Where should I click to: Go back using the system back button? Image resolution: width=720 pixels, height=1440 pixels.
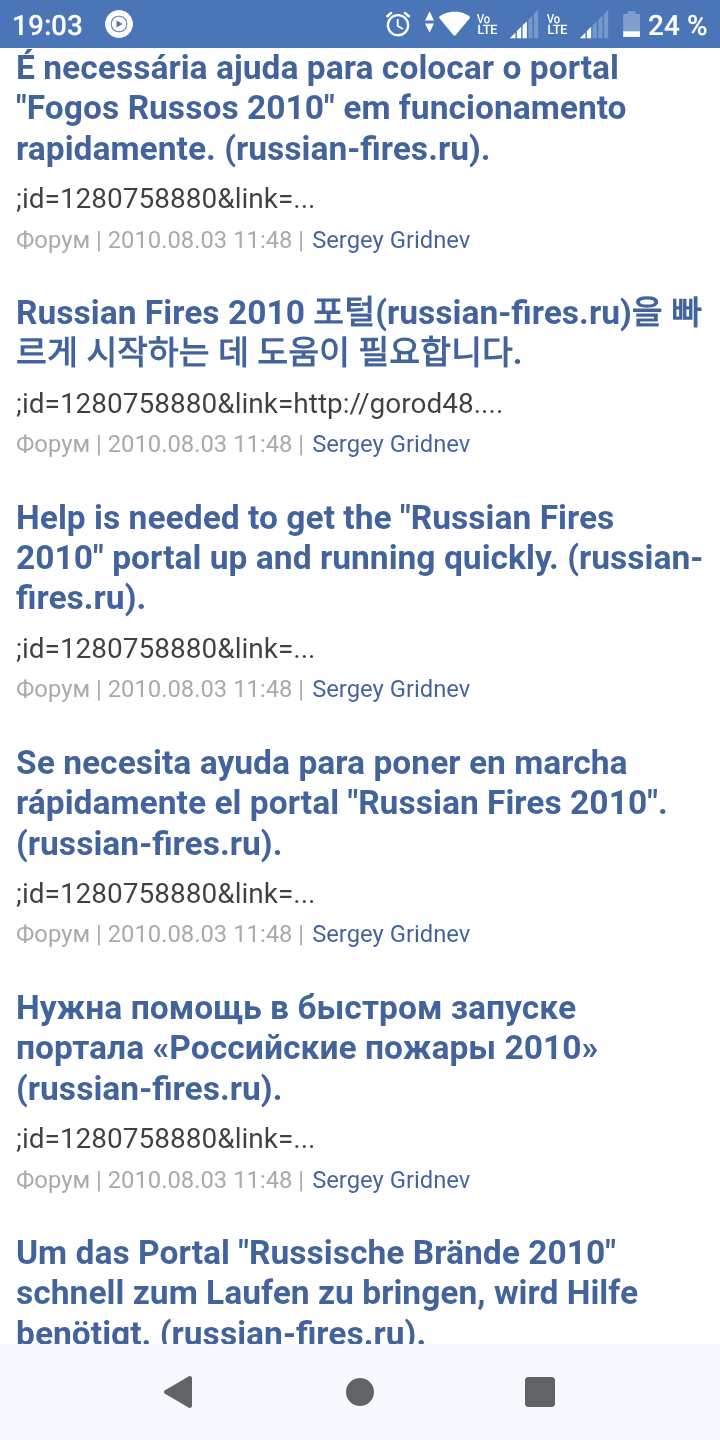coord(179,1392)
